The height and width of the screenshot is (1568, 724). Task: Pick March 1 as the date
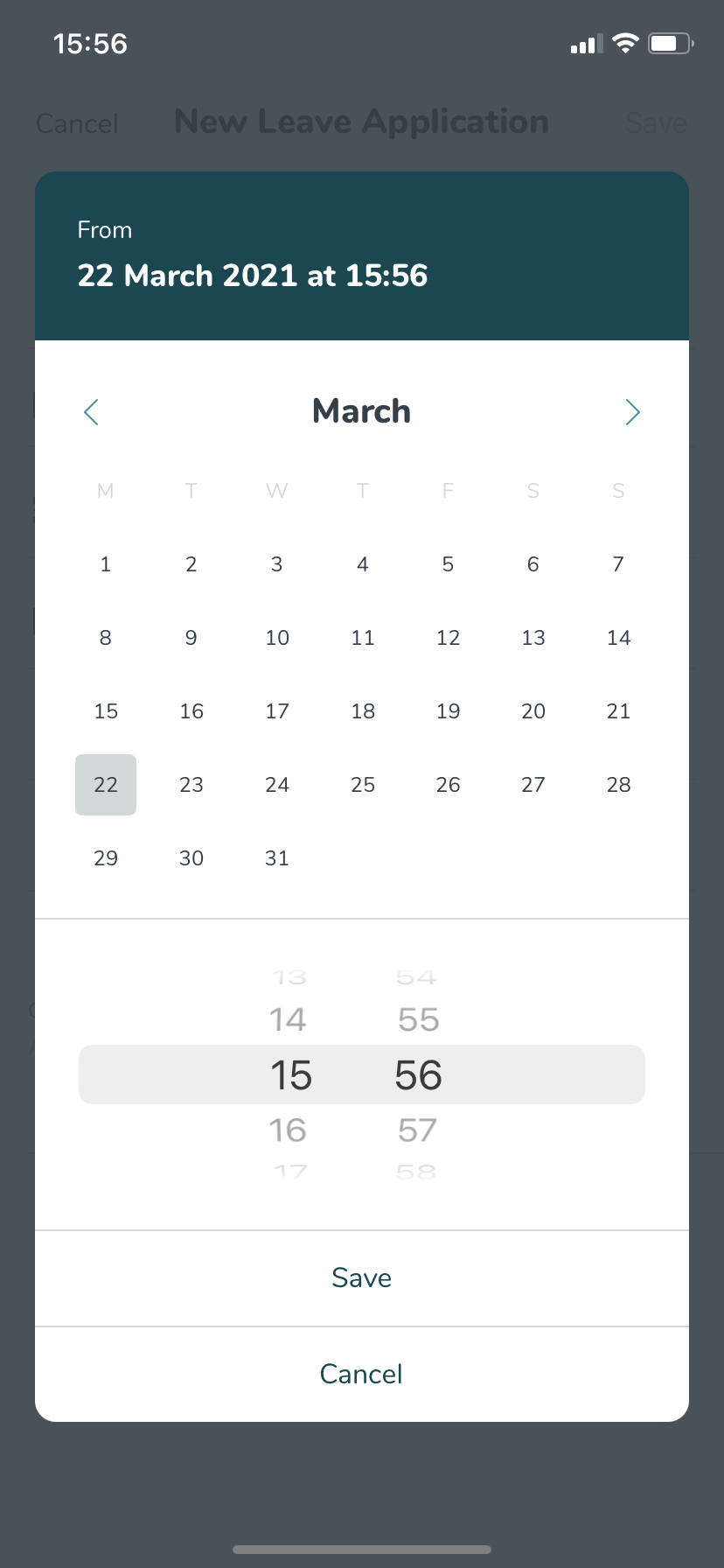coord(106,564)
